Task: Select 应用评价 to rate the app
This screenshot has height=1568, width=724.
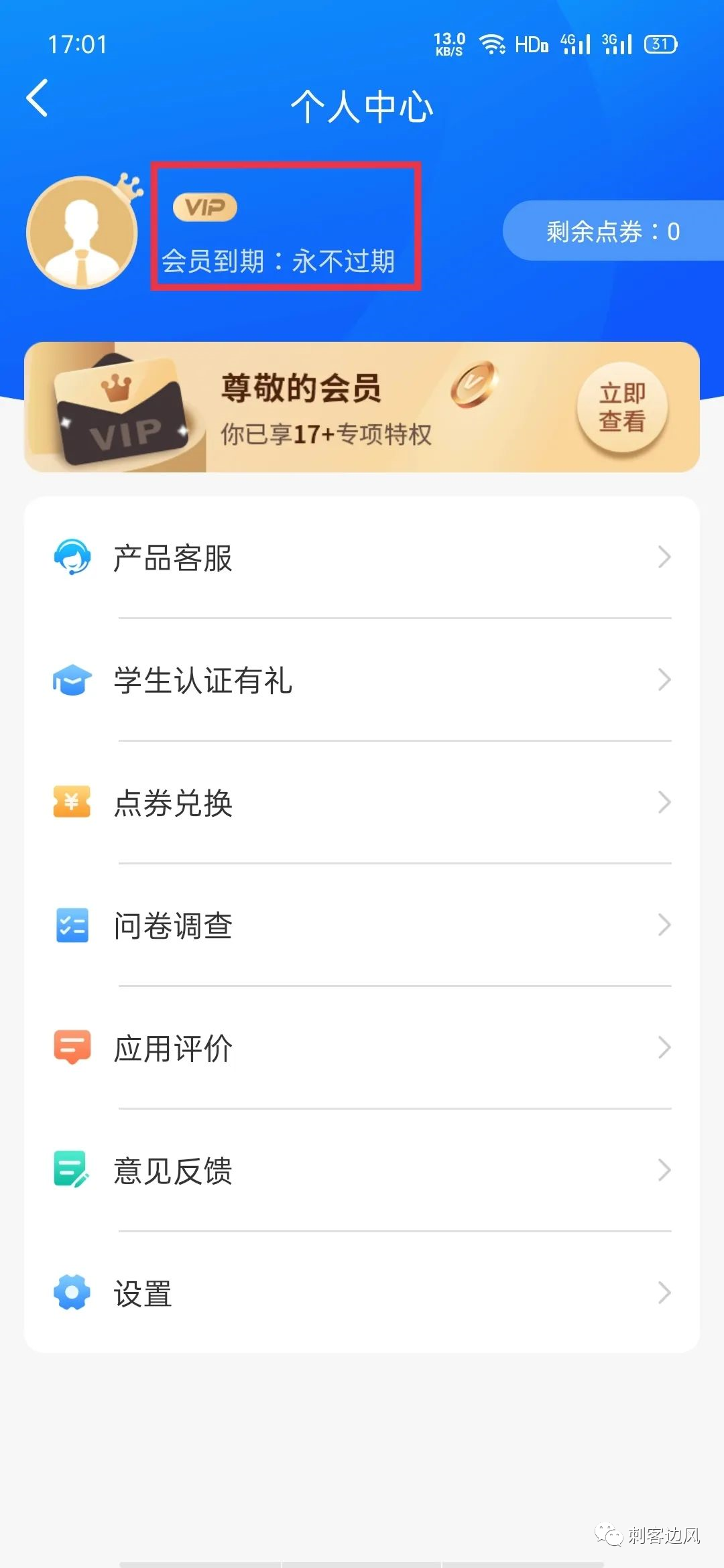Action: tap(362, 1048)
